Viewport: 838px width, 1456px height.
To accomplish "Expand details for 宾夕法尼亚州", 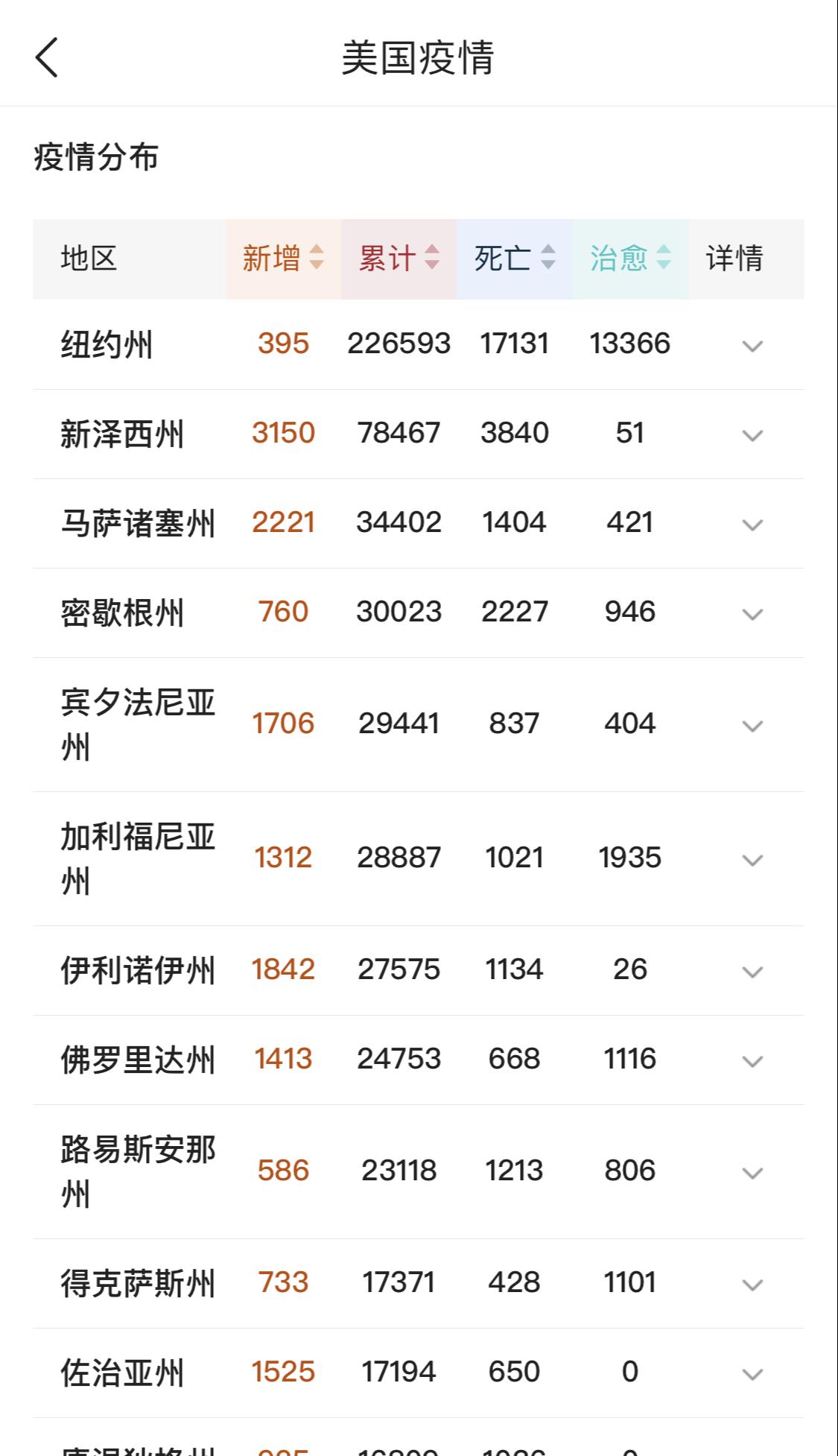I will tap(752, 726).
